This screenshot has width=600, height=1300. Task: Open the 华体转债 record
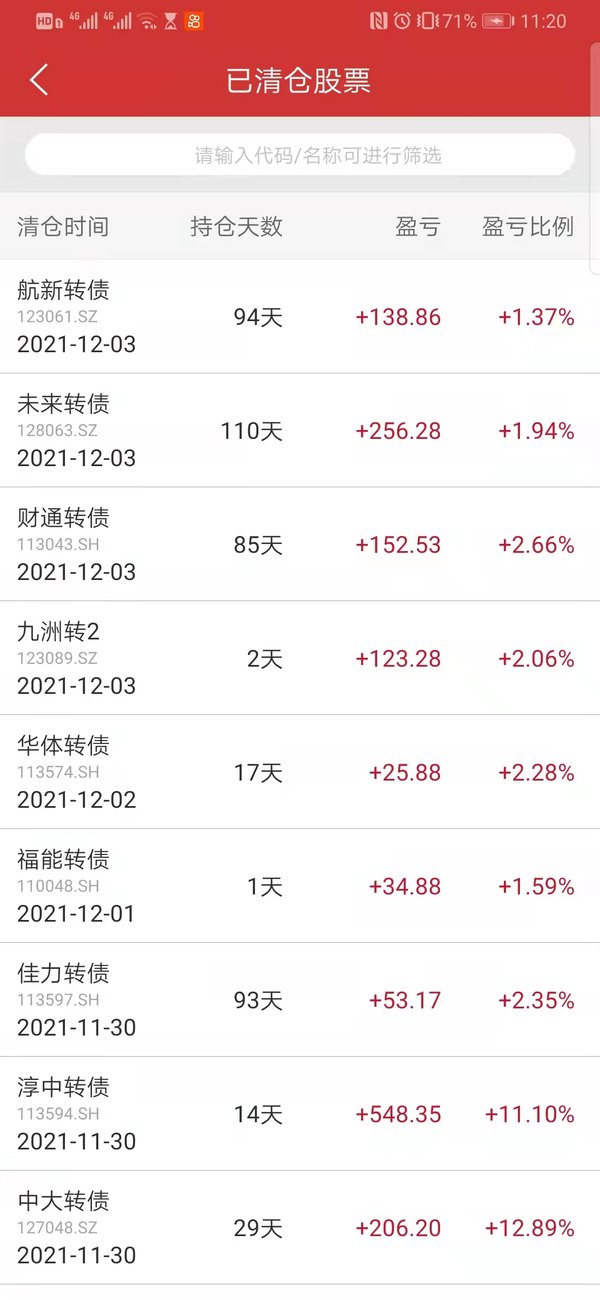(300, 772)
